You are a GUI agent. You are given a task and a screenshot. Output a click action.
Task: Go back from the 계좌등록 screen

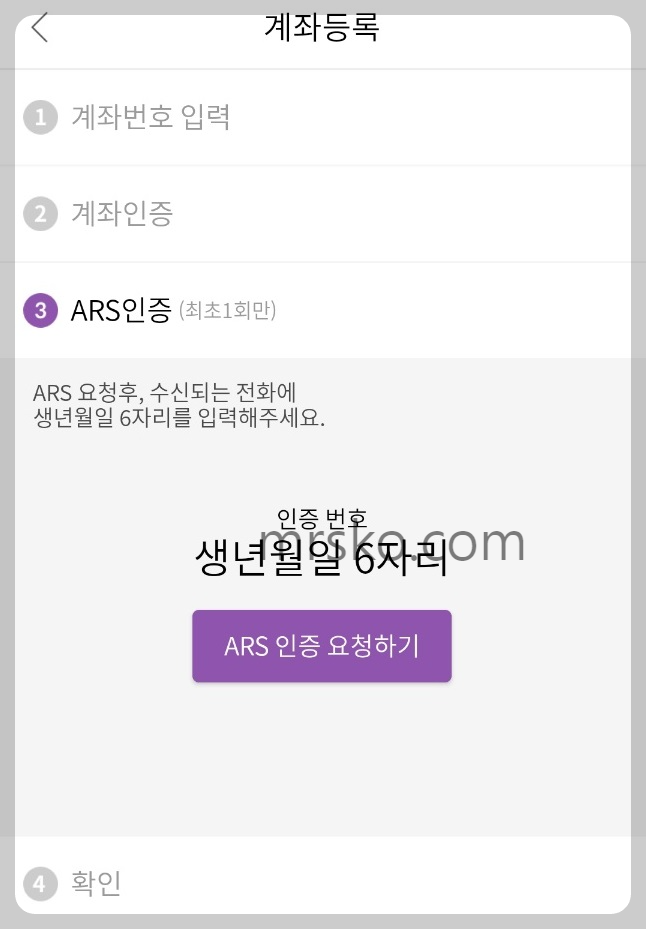(40, 28)
